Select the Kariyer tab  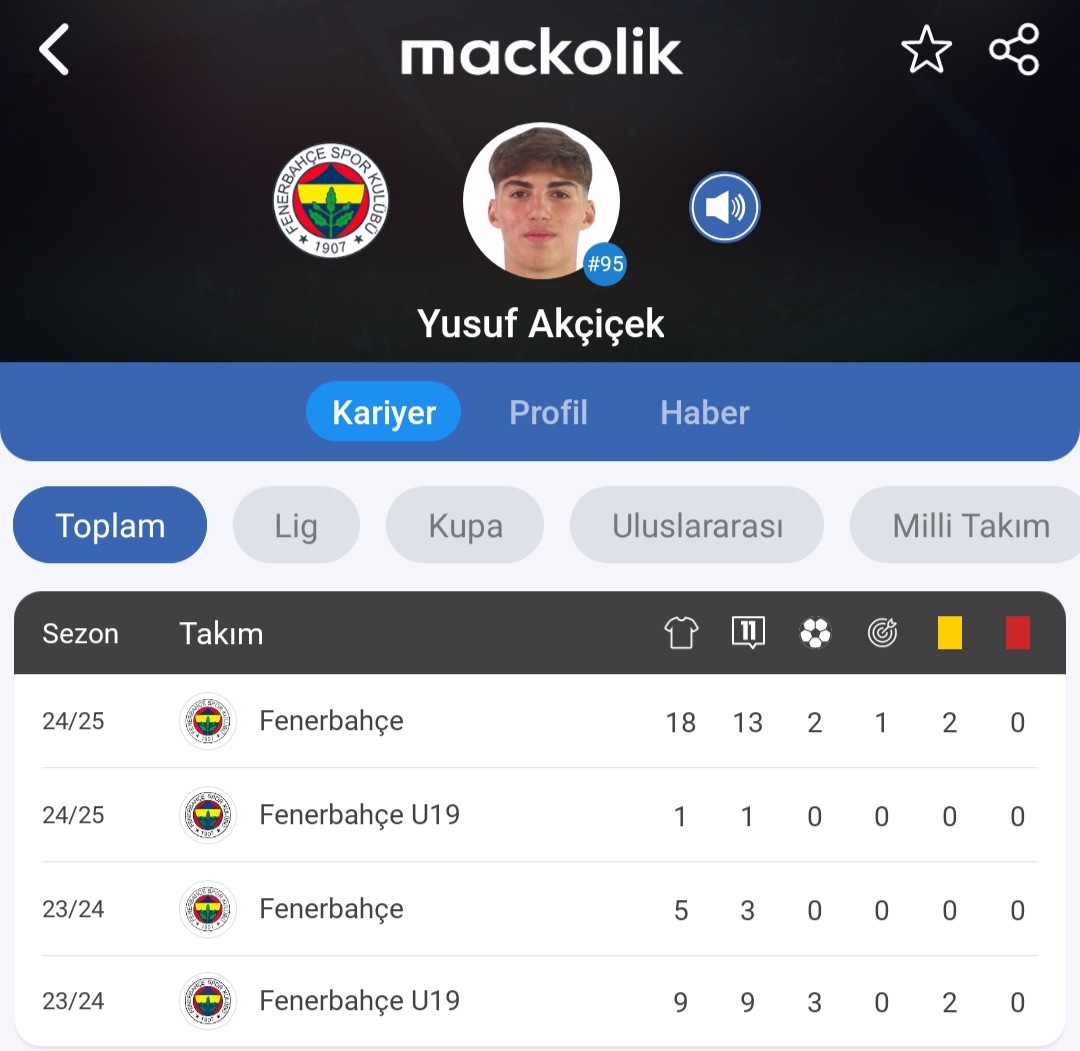pyautogui.click(x=384, y=412)
